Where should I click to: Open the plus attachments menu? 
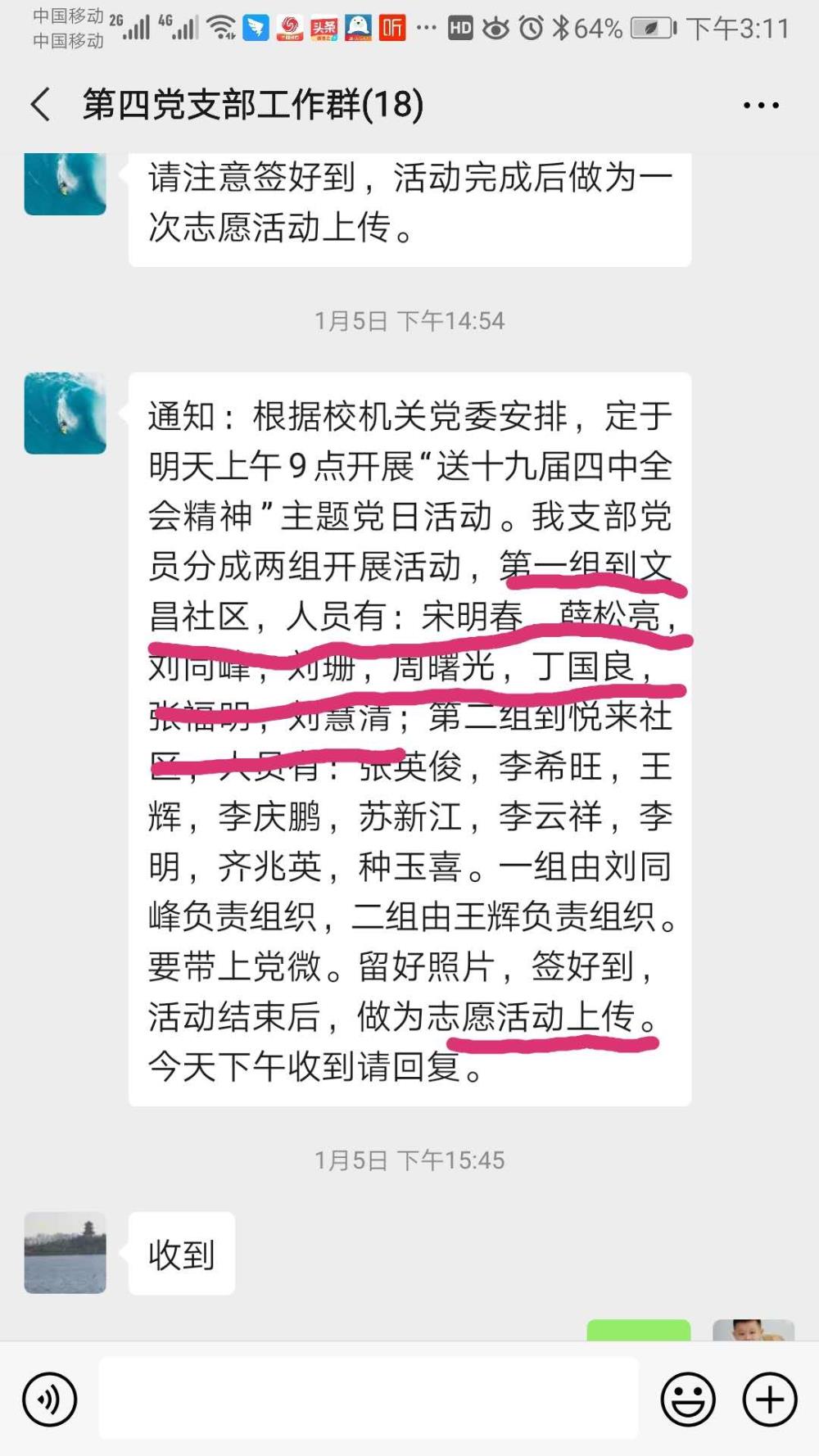770,1399
